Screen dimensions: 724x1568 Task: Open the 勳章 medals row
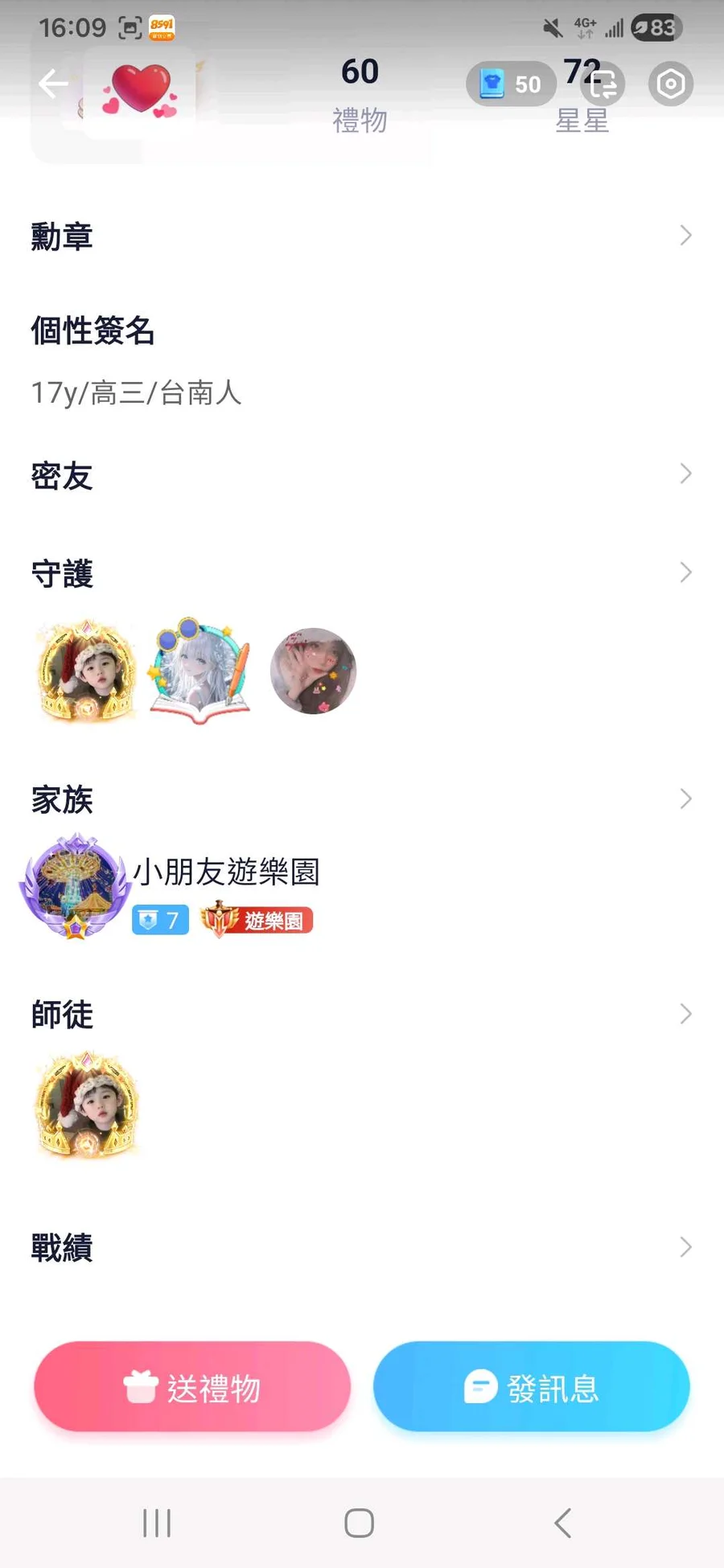pyautogui.click(x=362, y=236)
